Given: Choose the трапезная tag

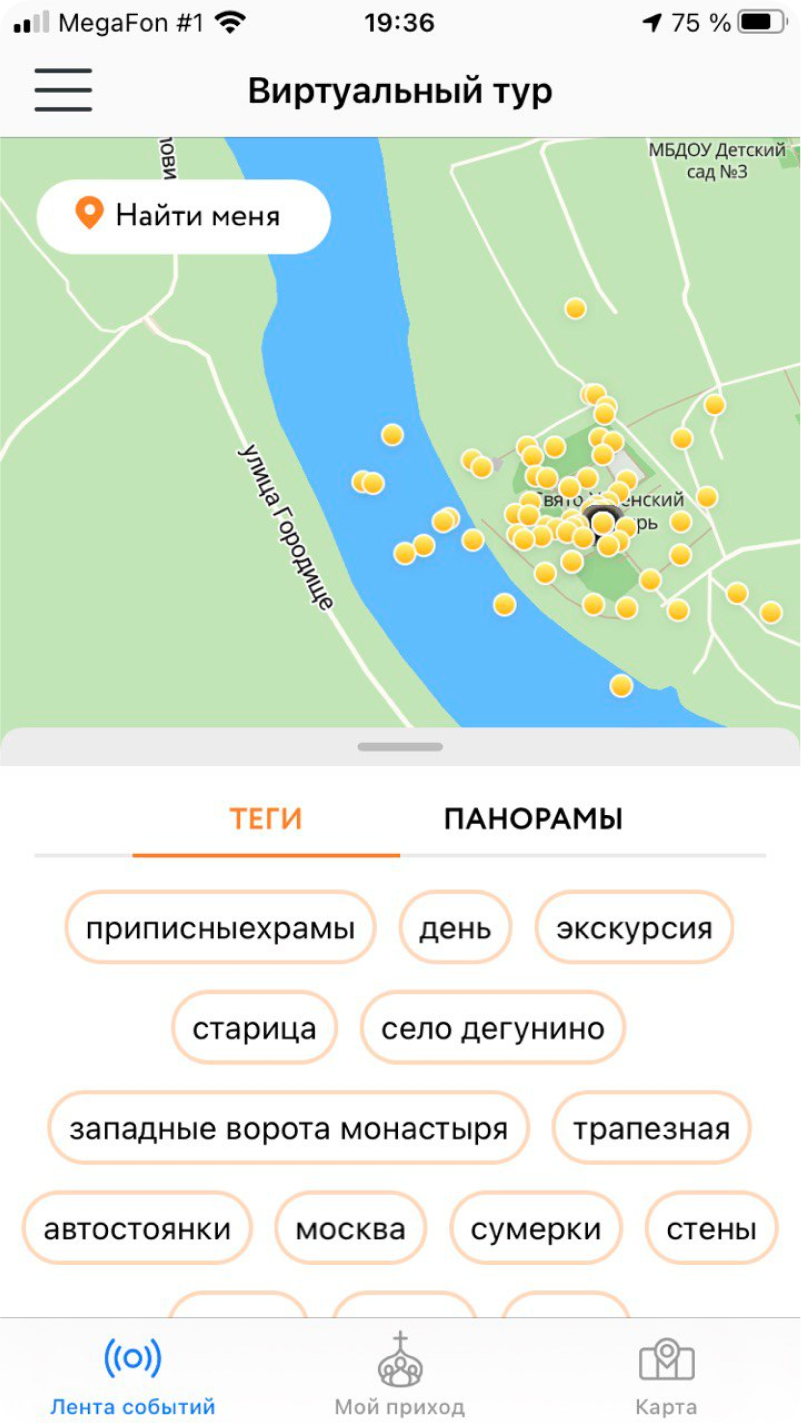Looking at the screenshot, I should [x=651, y=1129].
